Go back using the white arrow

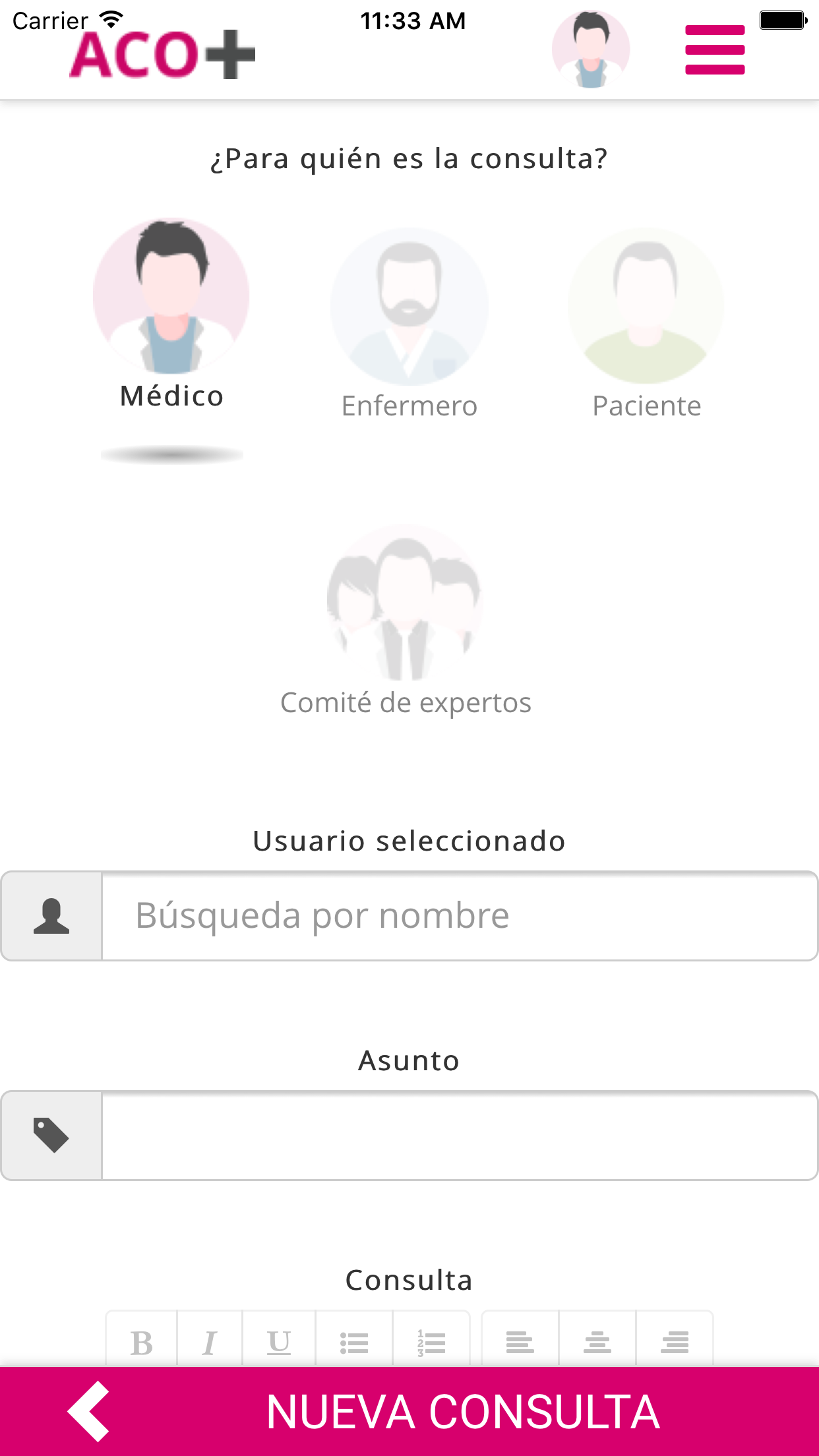pos(89,1411)
